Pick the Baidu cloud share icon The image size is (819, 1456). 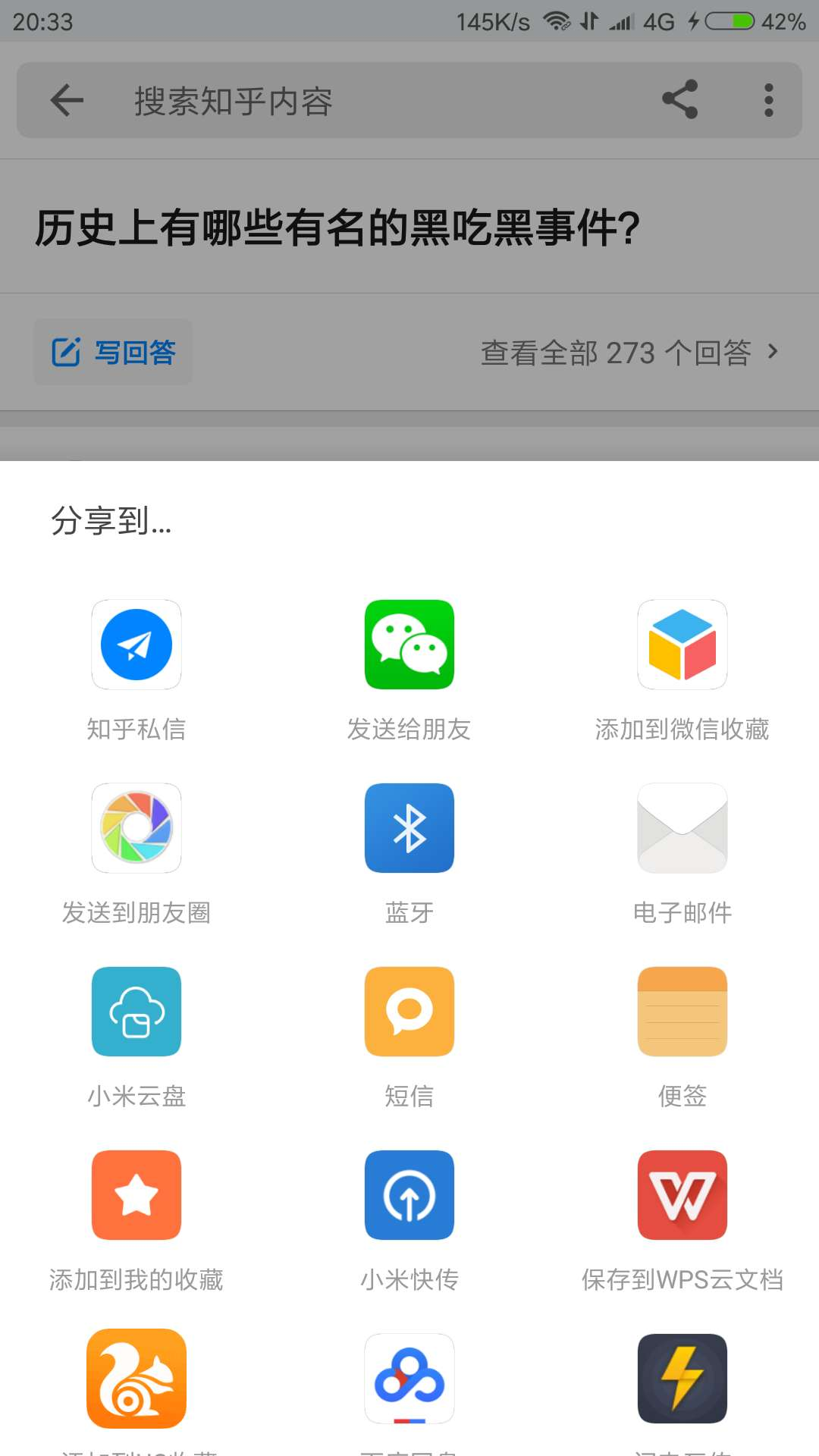[x=409, y=1379]
